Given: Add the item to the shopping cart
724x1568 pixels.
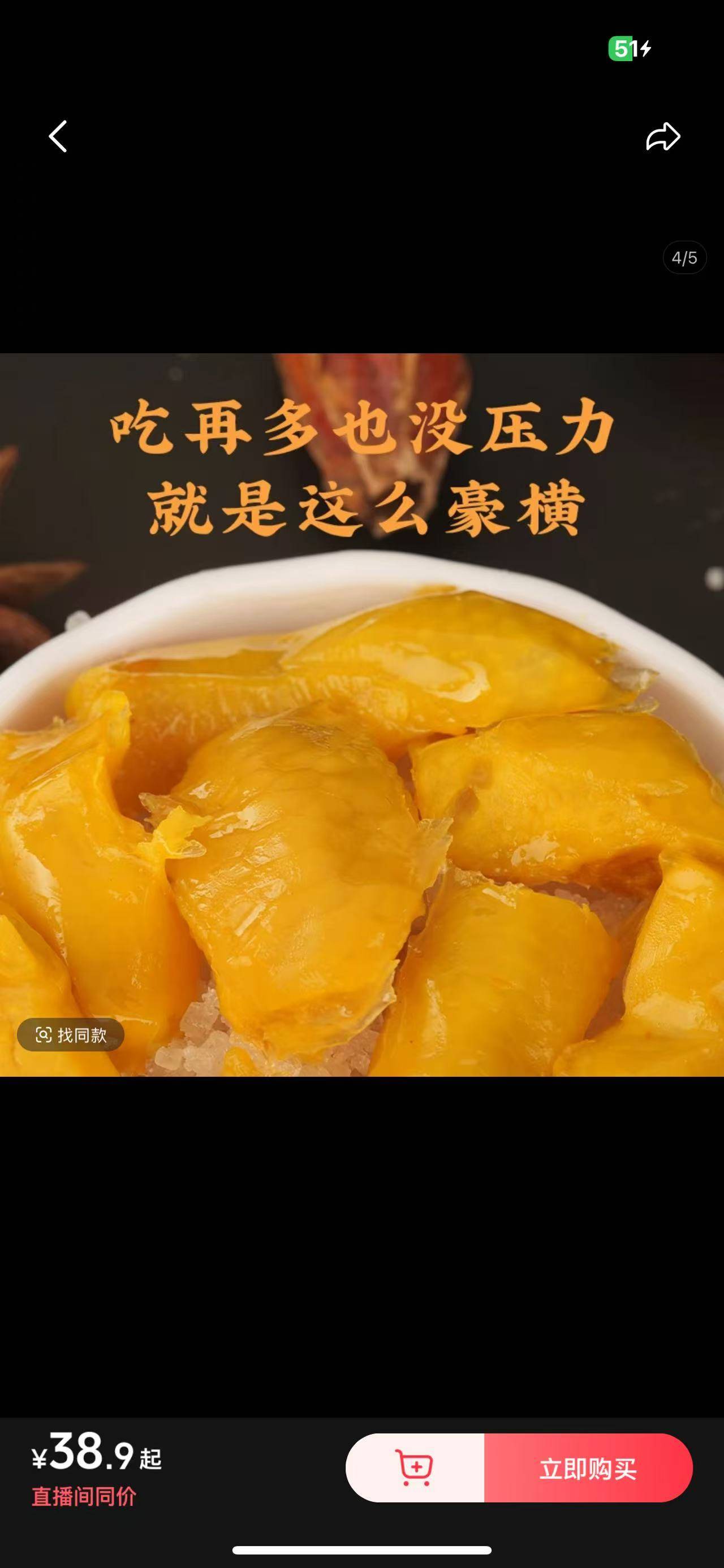Looking at the screenshot, I should coord(415,1468).
